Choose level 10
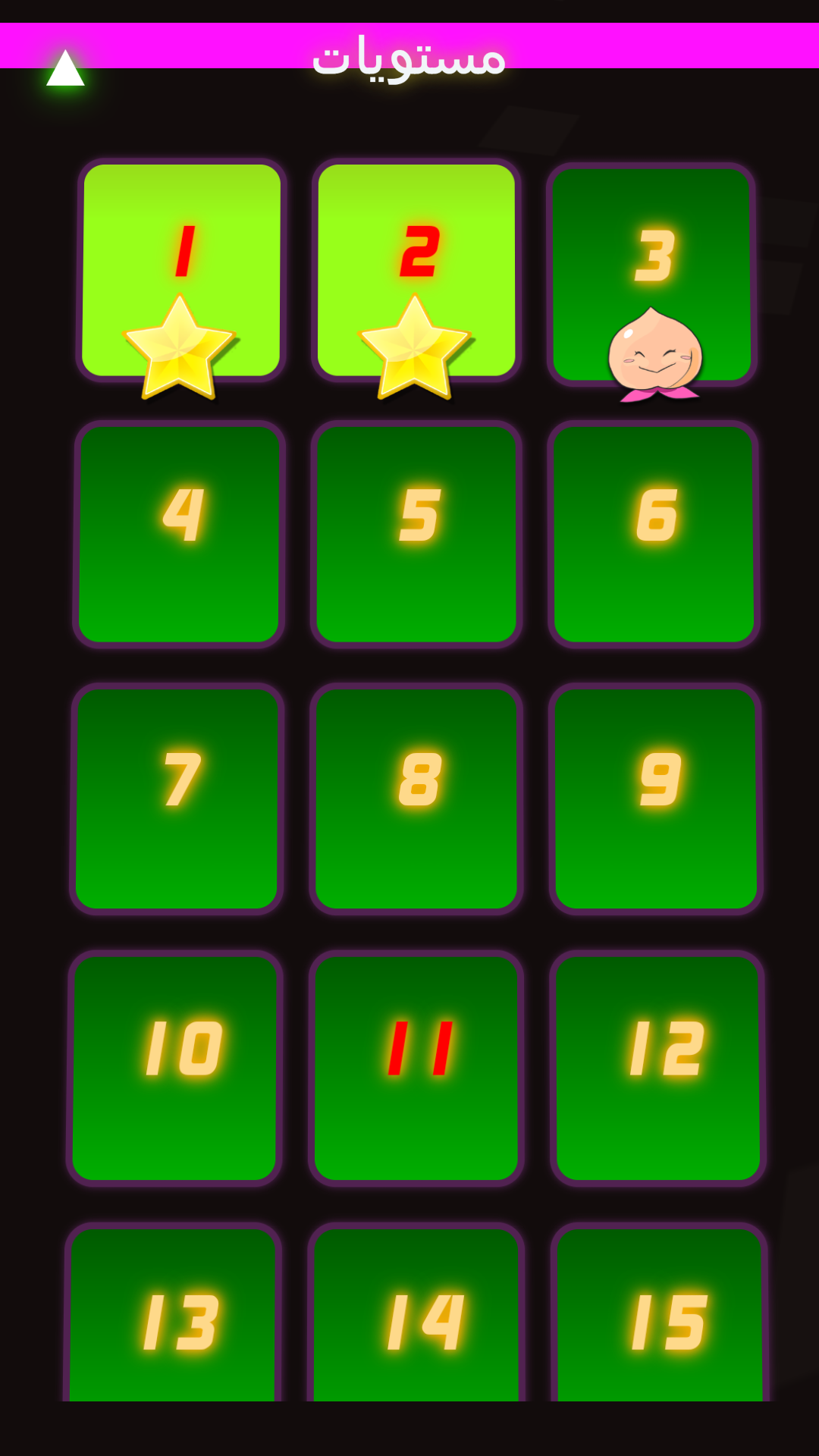The width and height of the screenshot is (819, 1456). click(x=174, y=1068)
